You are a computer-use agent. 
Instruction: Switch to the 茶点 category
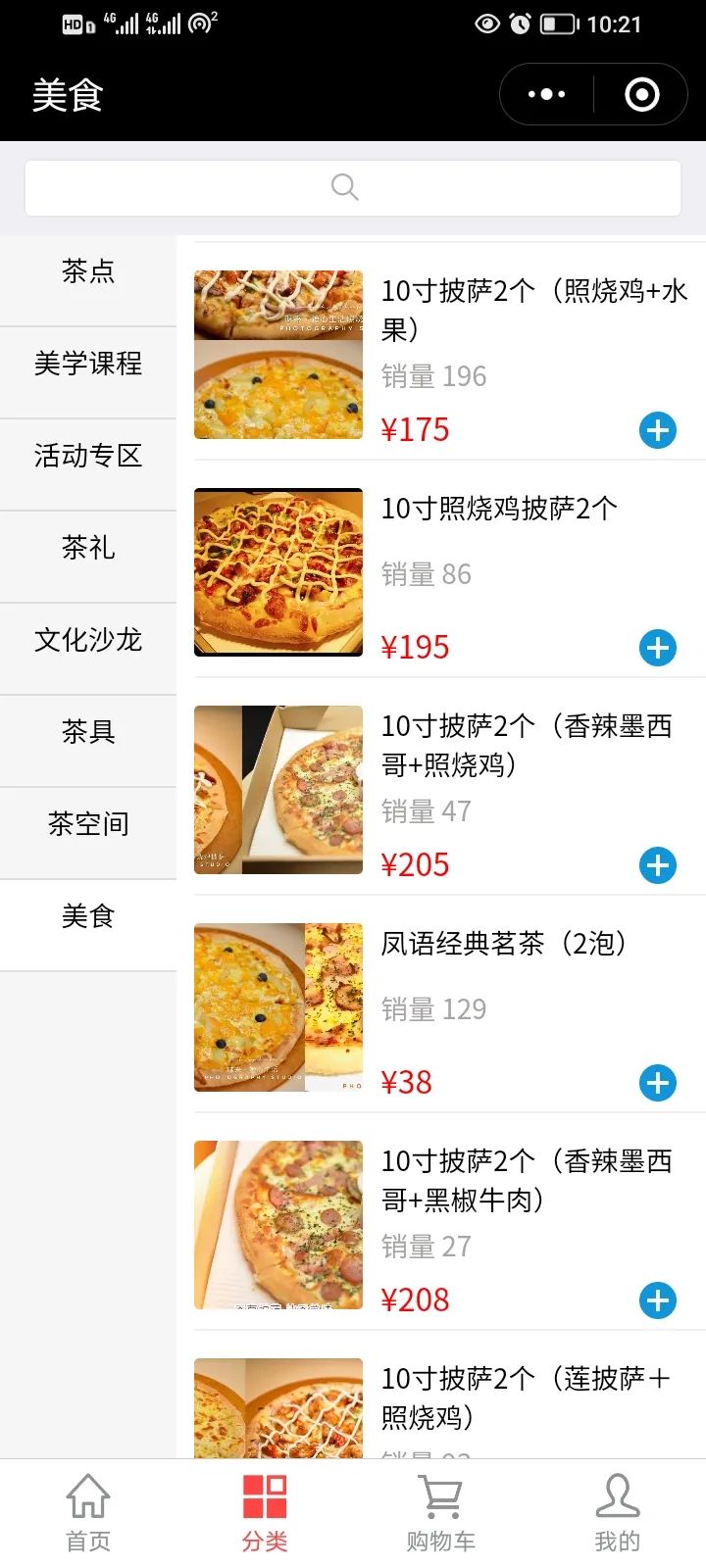(87, 272)
